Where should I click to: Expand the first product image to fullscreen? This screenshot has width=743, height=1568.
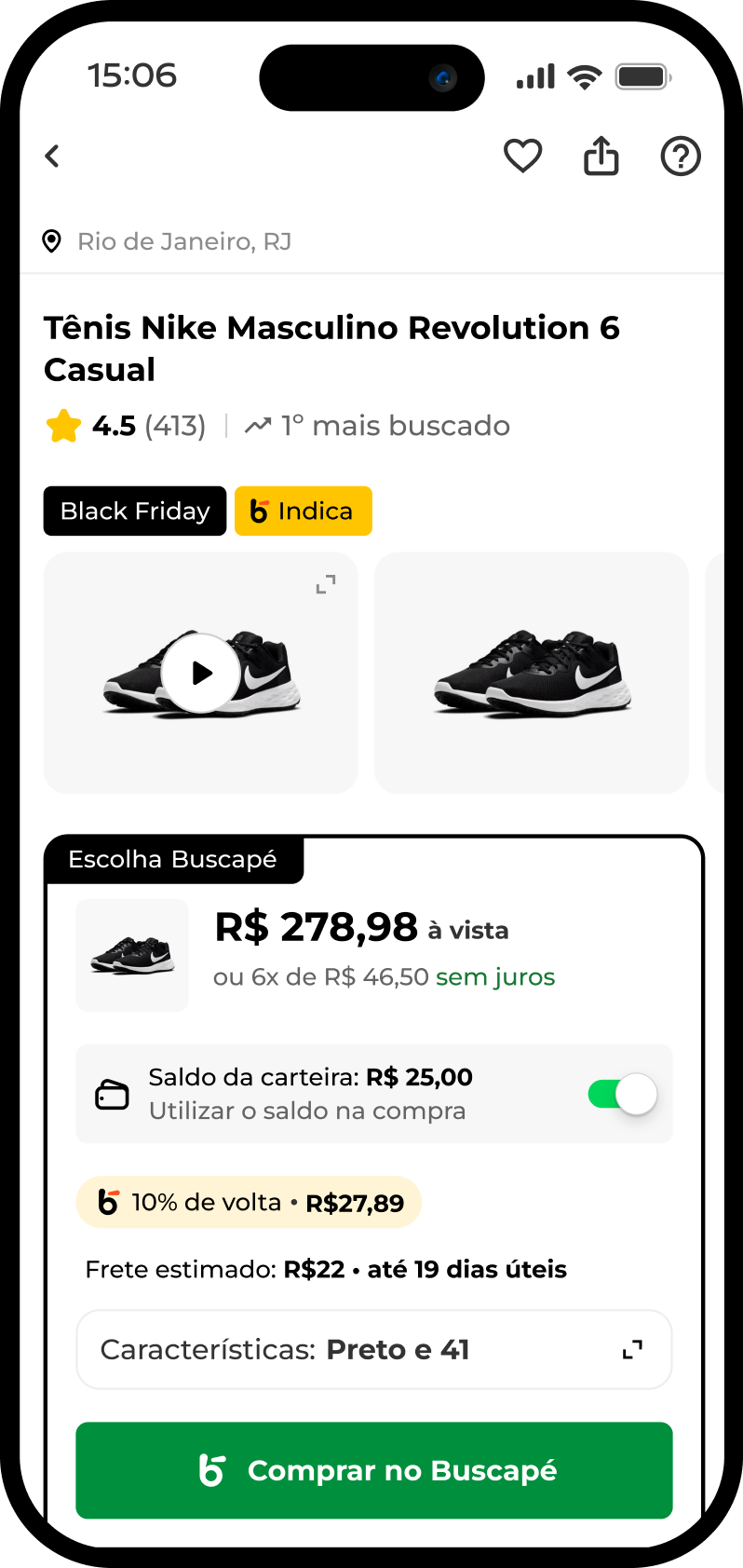(x=324, y=584)
